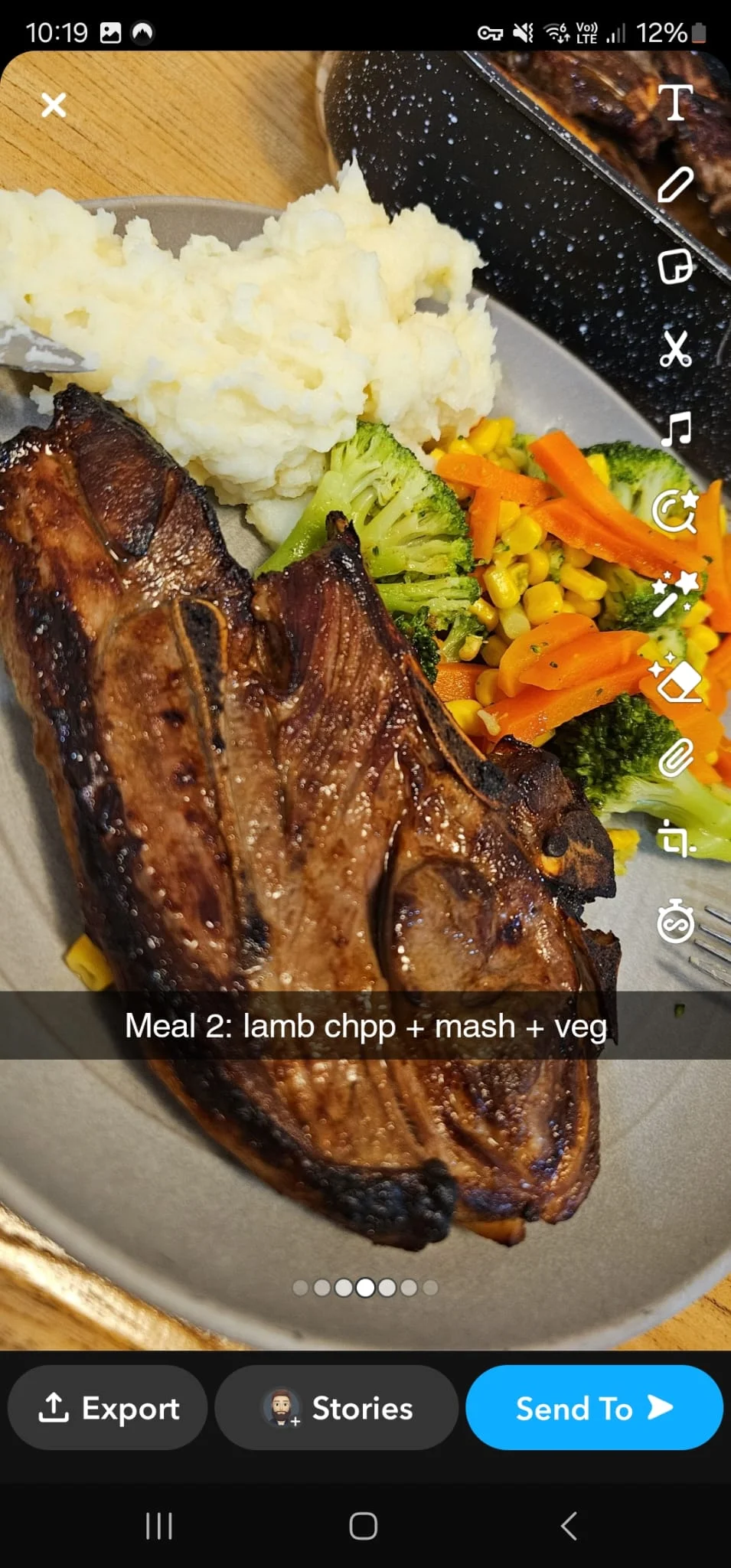The image size is (731, 1568).
Task: Open the snap timer setting
Action: point(675,921)
